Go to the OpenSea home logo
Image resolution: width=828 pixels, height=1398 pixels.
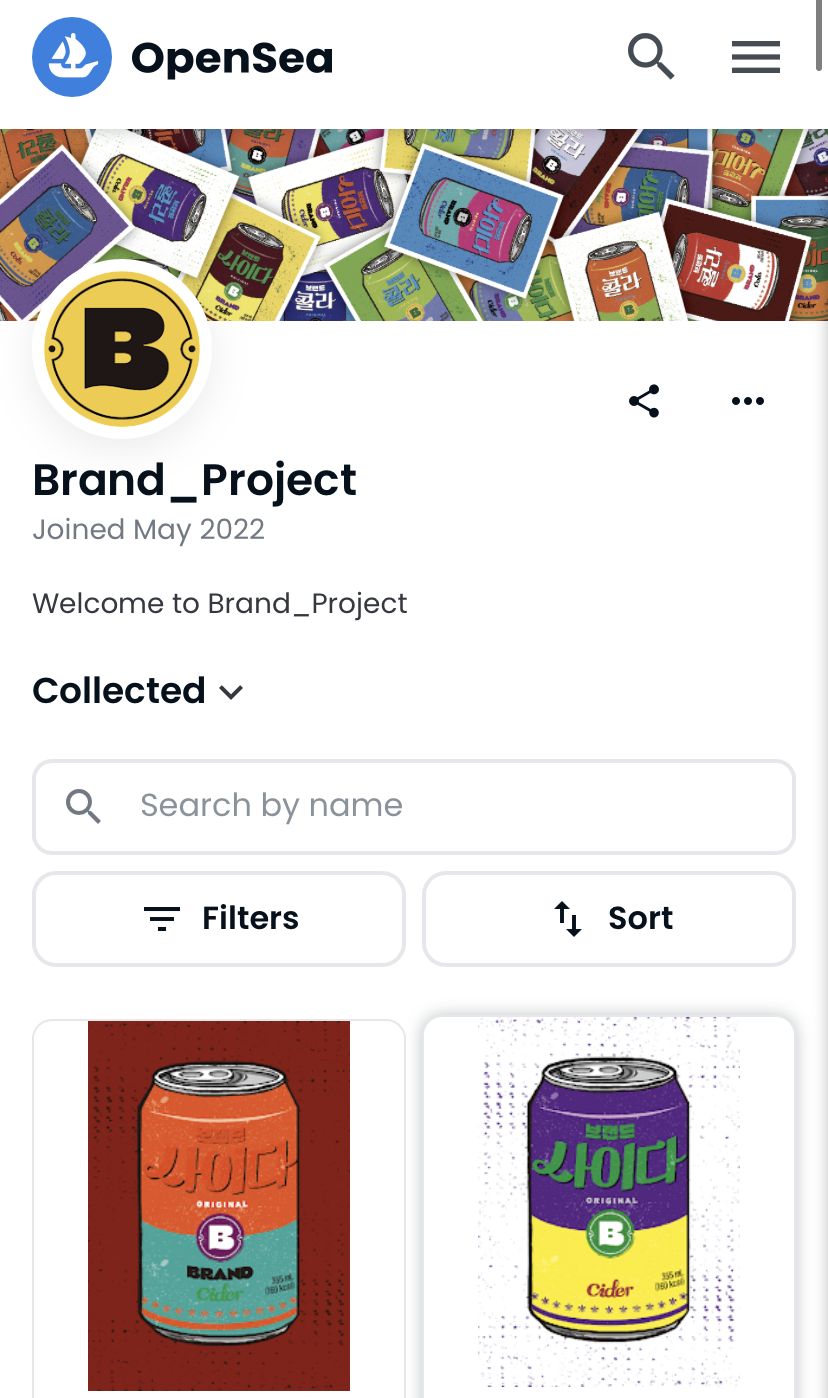[x=183, y=58]
